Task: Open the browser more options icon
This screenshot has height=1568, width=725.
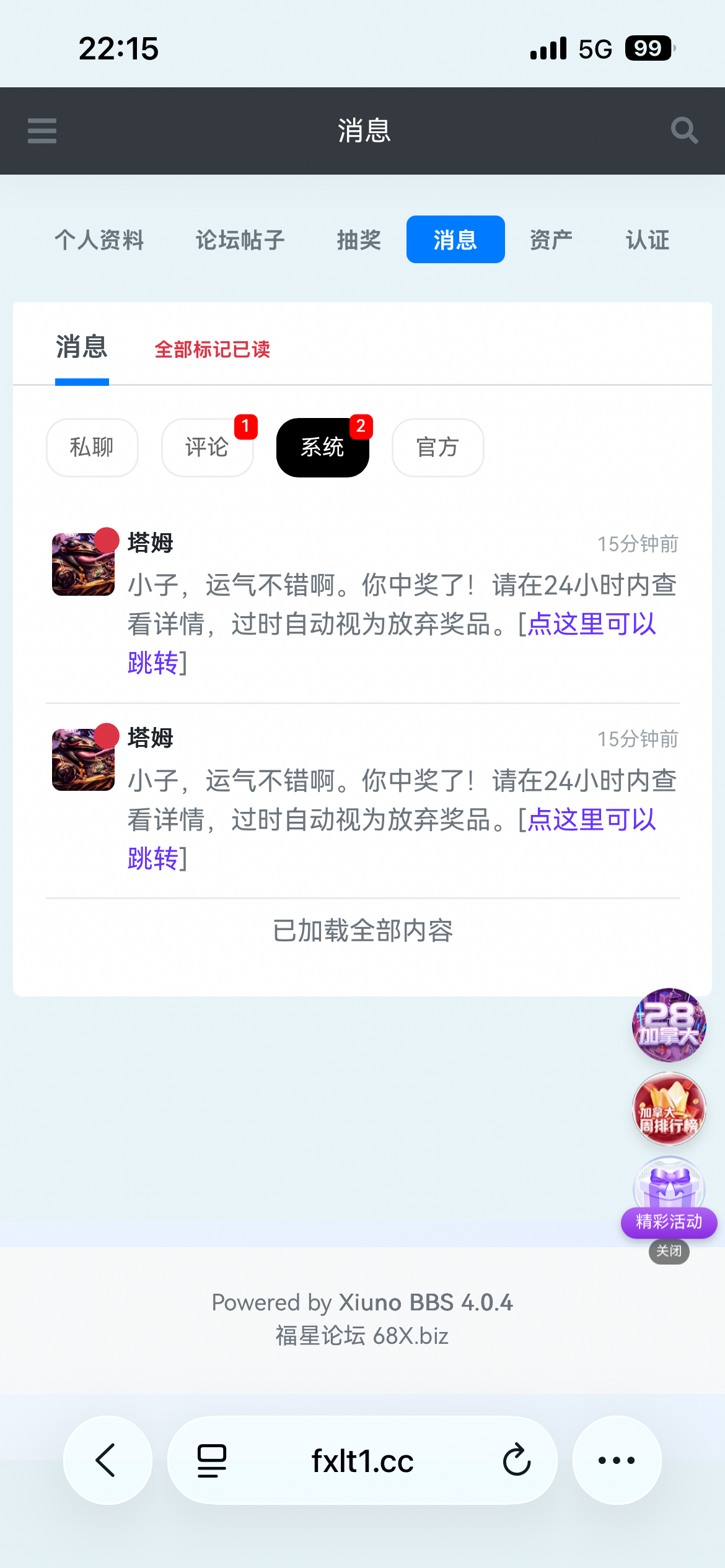Action: click(616, 1460)
